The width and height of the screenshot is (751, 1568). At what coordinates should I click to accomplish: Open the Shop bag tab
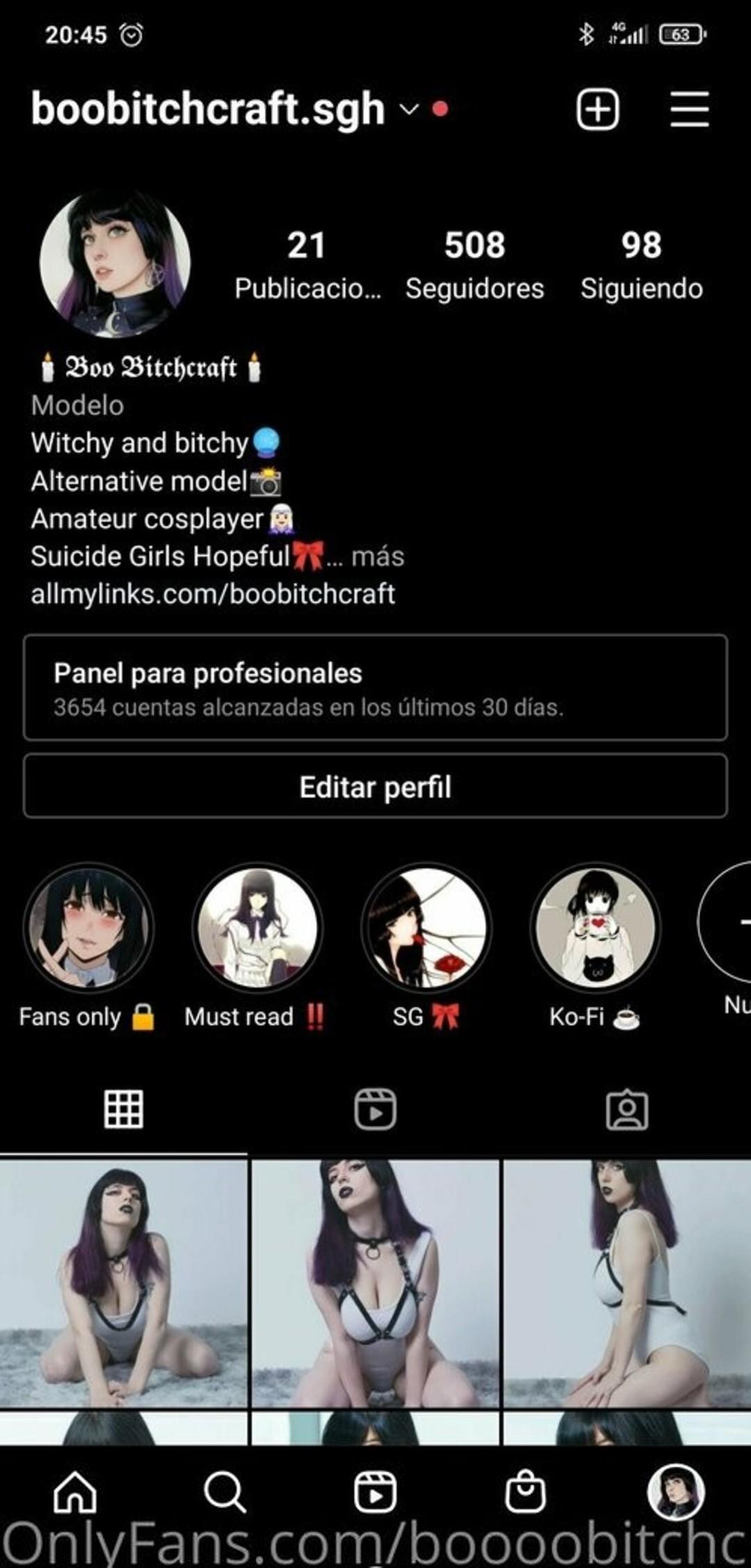point(525,1492)
